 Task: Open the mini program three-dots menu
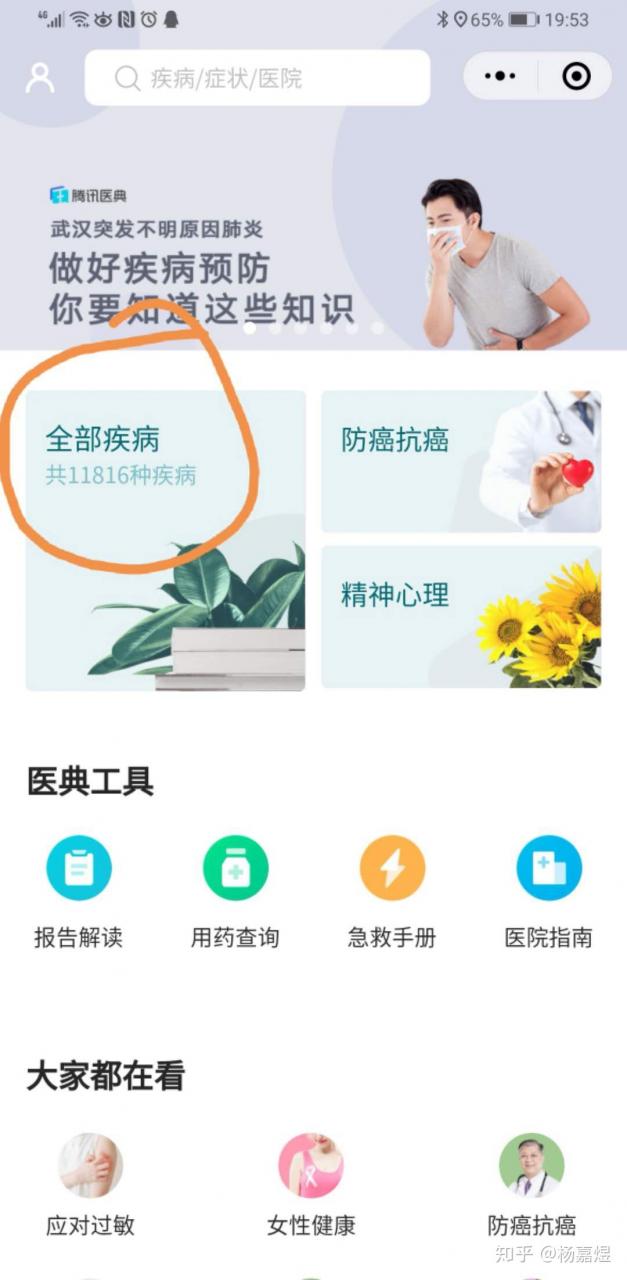tap(500, 76)
